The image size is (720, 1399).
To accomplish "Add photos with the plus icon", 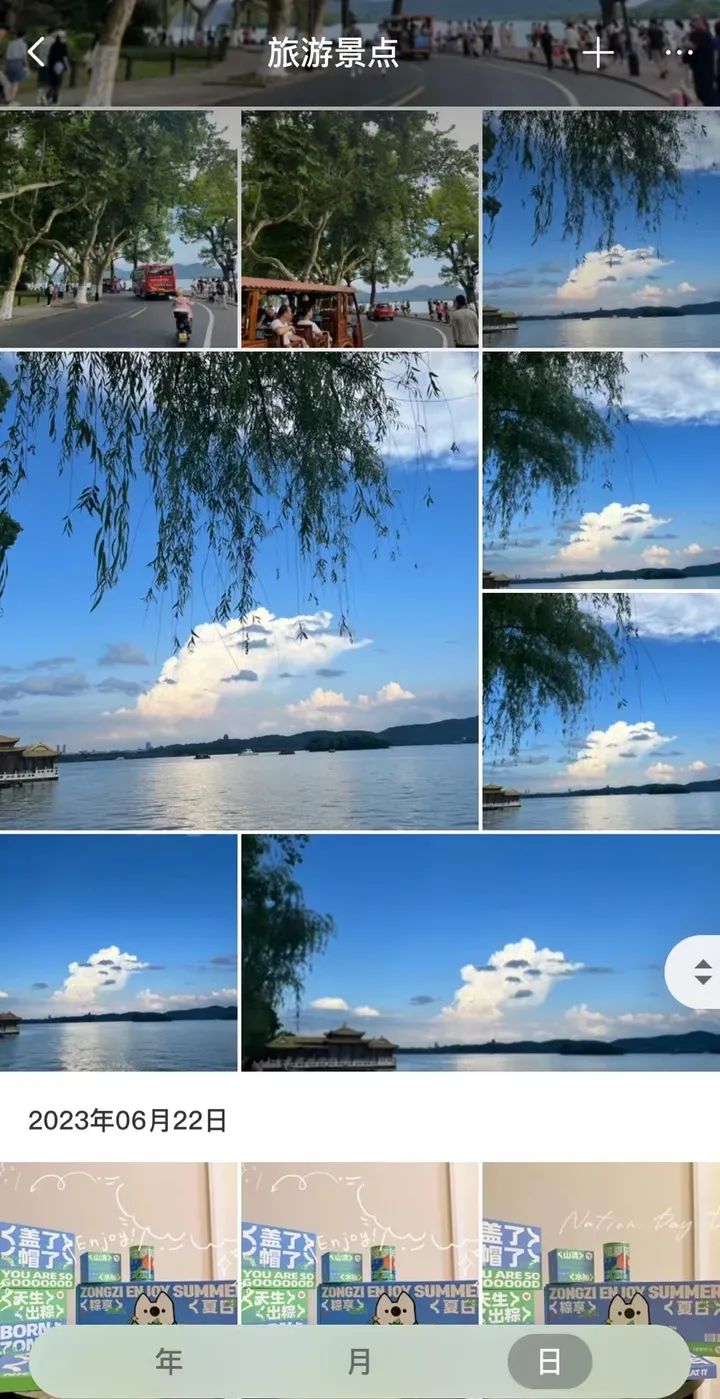I will tap(598, 53).
